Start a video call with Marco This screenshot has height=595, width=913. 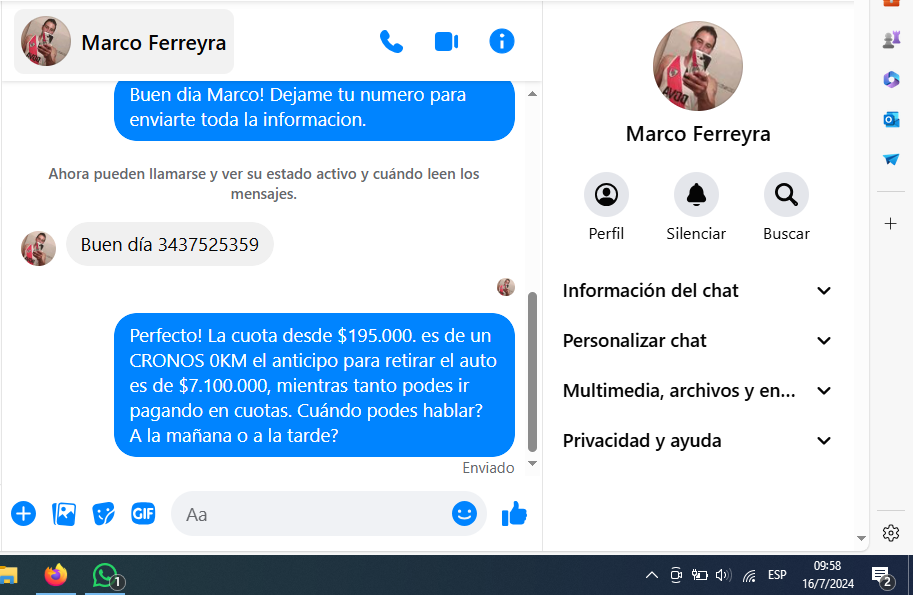[x=446, y=42]
